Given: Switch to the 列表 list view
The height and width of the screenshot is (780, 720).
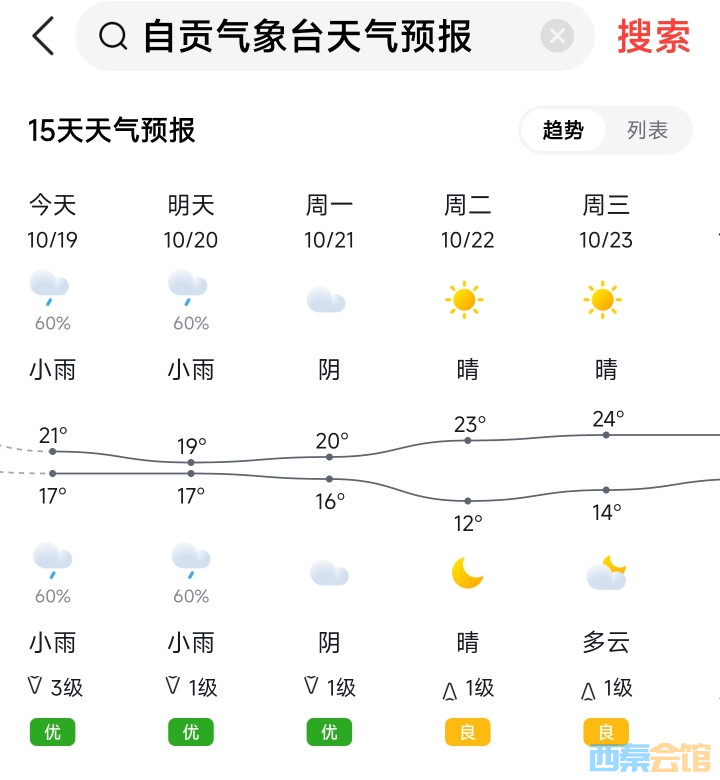Looking at the screenshot, I should click(649, 130).
